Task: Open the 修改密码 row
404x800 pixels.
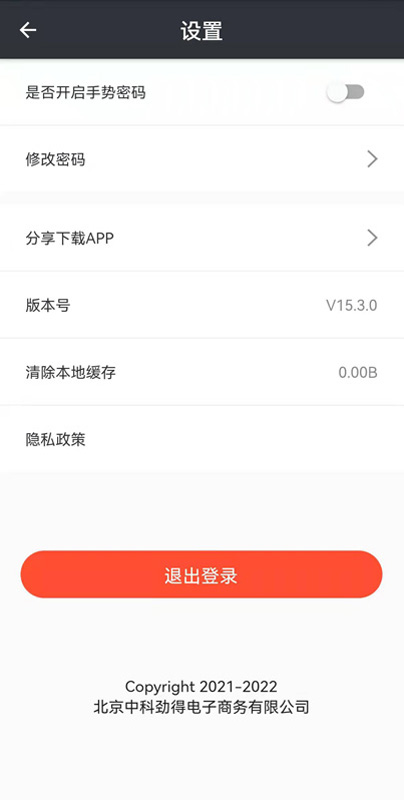Action: [202, 159]
